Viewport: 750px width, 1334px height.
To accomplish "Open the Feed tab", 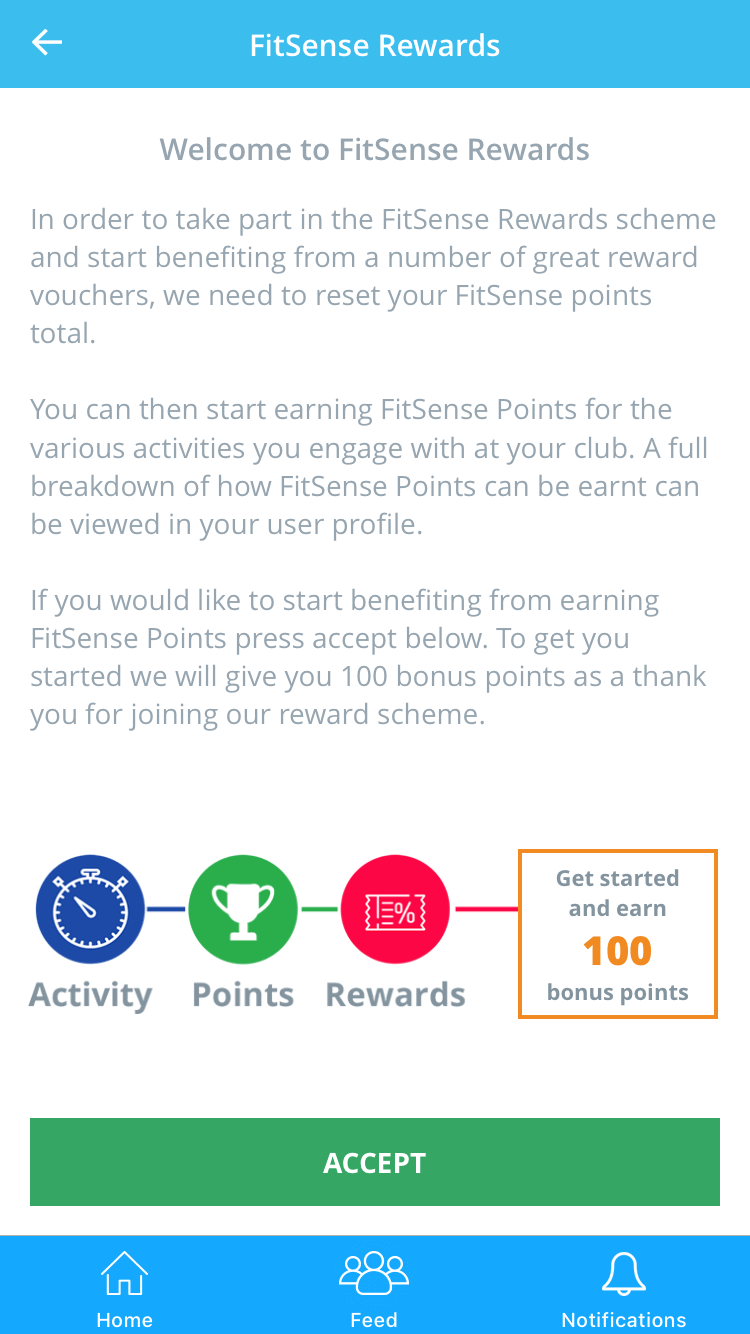I will (x=374, y=1289).
